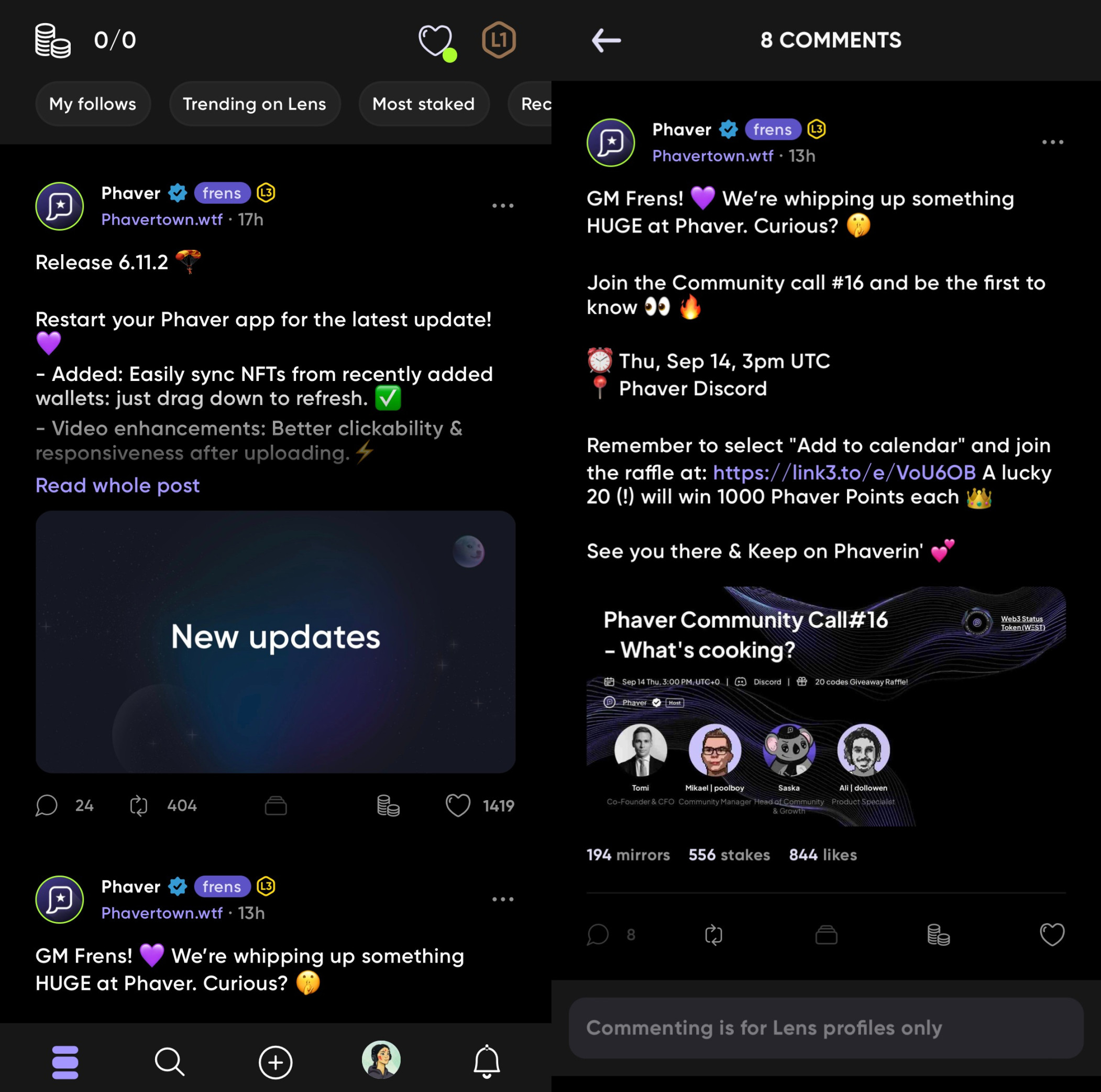Screen dimensions: 1101x1092
Task: Go back from the comments screen
Action: coord(606,40)
